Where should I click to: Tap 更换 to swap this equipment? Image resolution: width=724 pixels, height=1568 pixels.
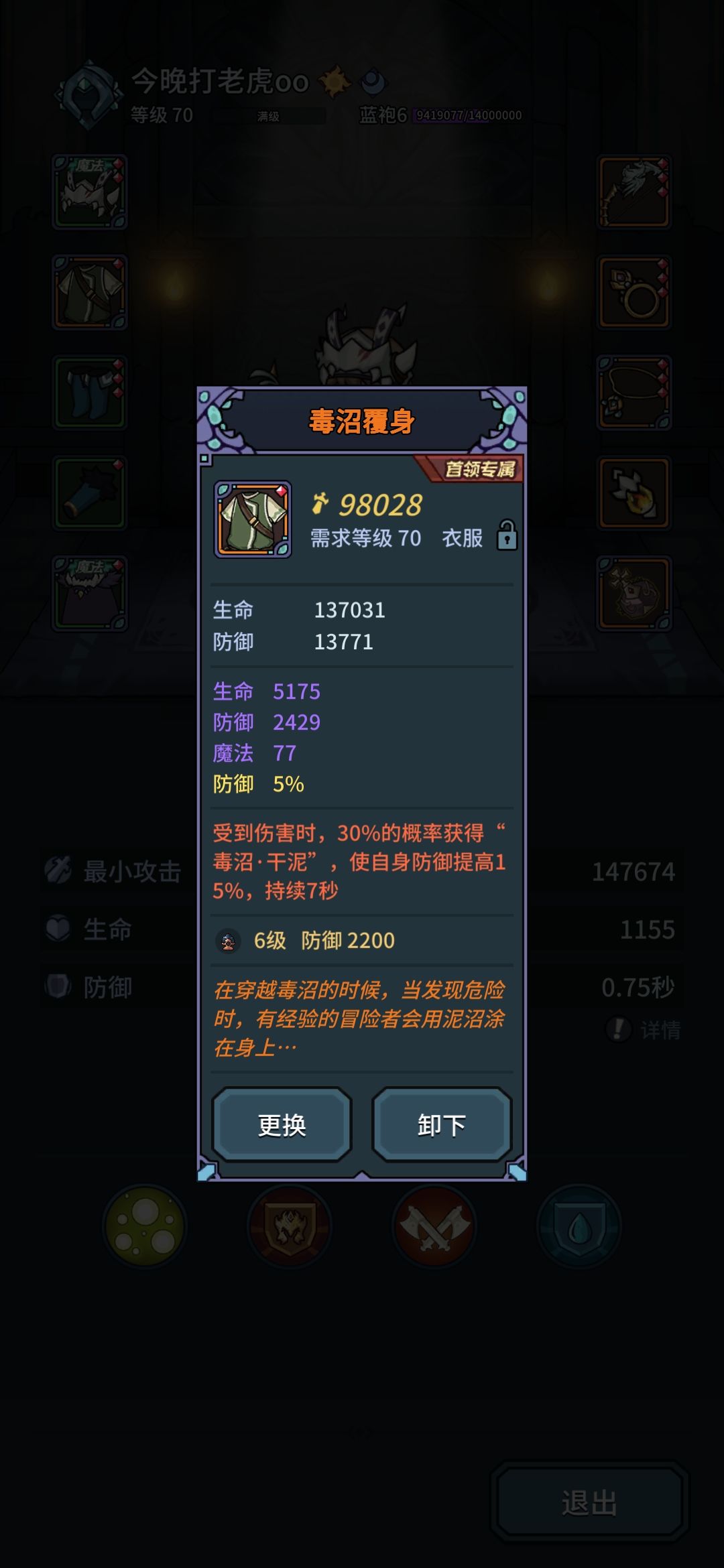[282, 1125]
